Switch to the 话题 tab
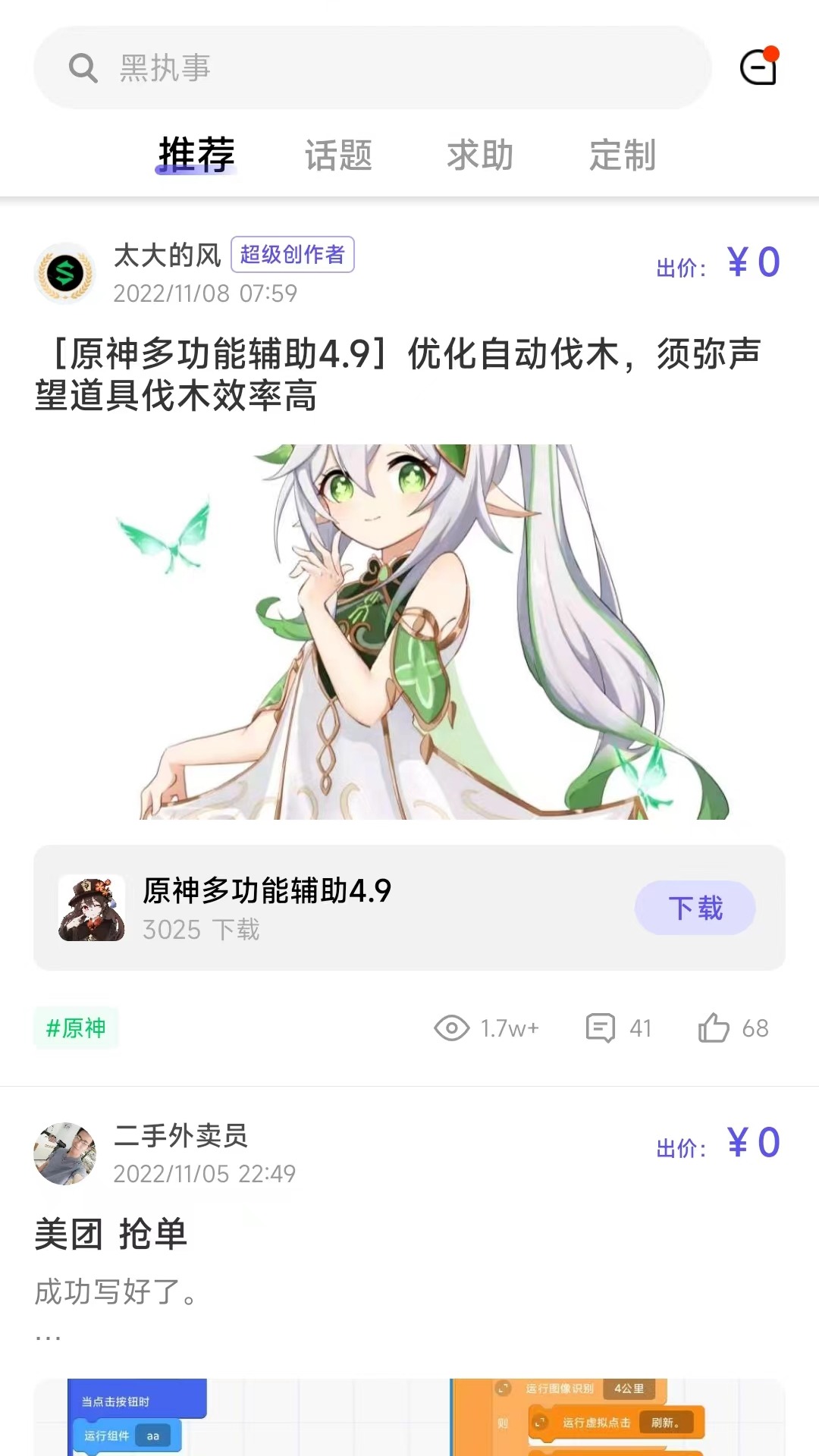 pos(338,155)
